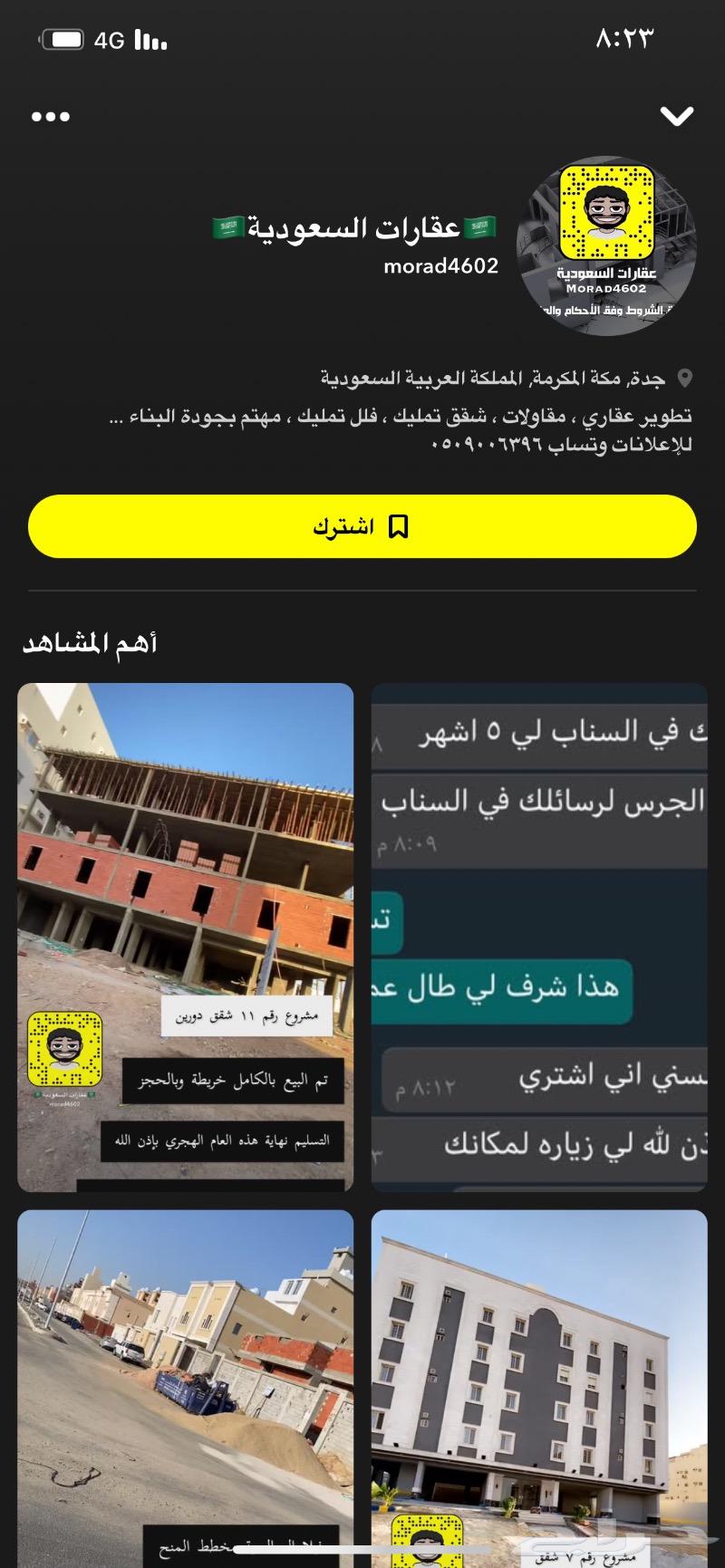This screenshot has height=1568, width=725.
Task: Expand the truncated bio description text
Action: (x=115, y=418)
